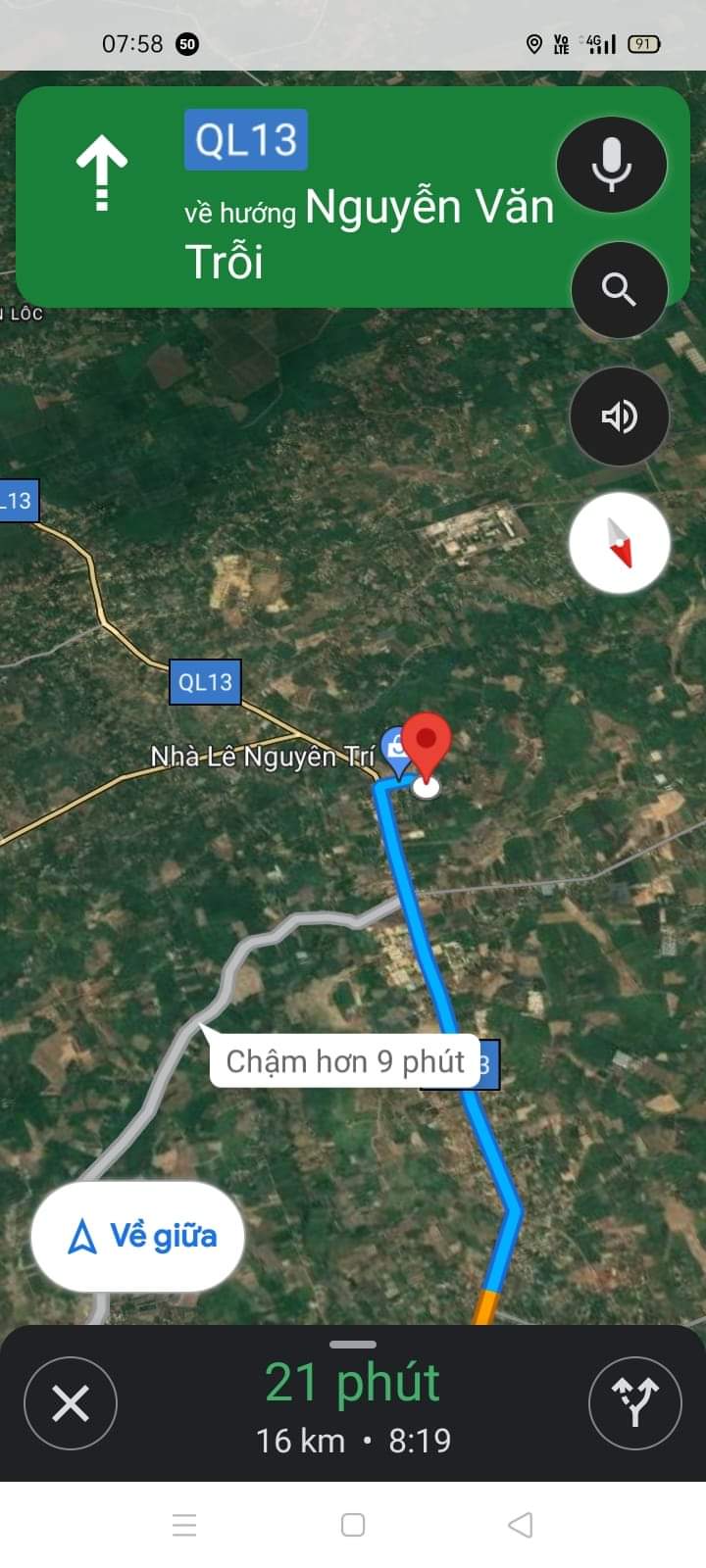Expand the trip details handle
Screen dimensions: 706x1568
tap(353, 1345)
